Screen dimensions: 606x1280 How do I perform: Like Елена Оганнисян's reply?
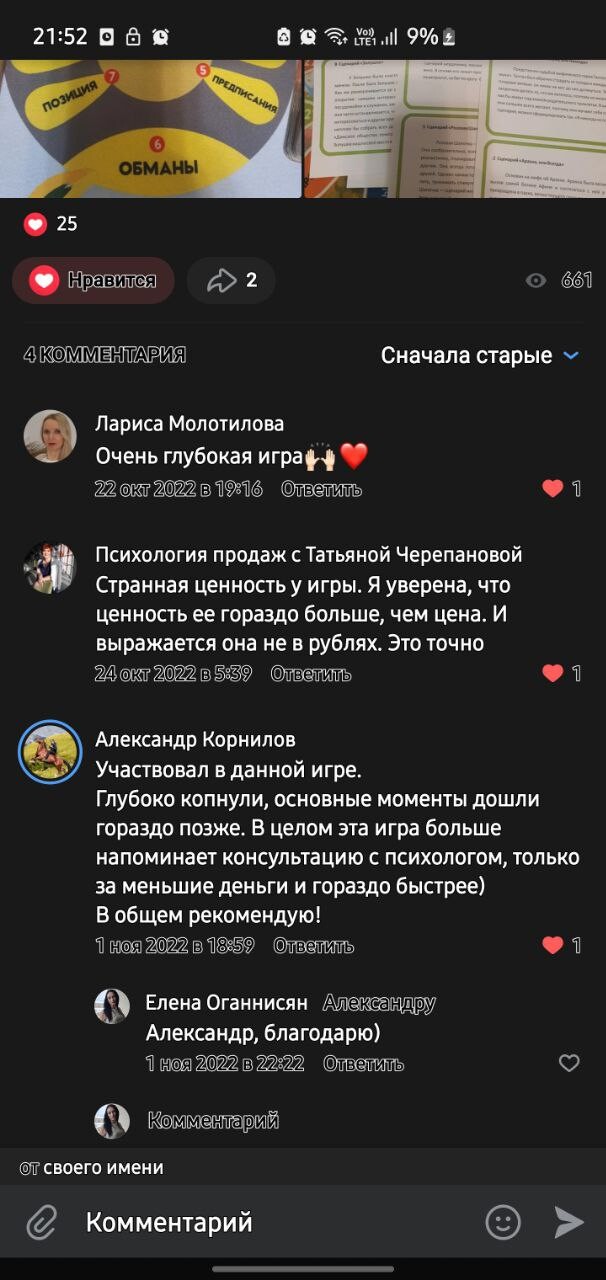pos(568,1063)
